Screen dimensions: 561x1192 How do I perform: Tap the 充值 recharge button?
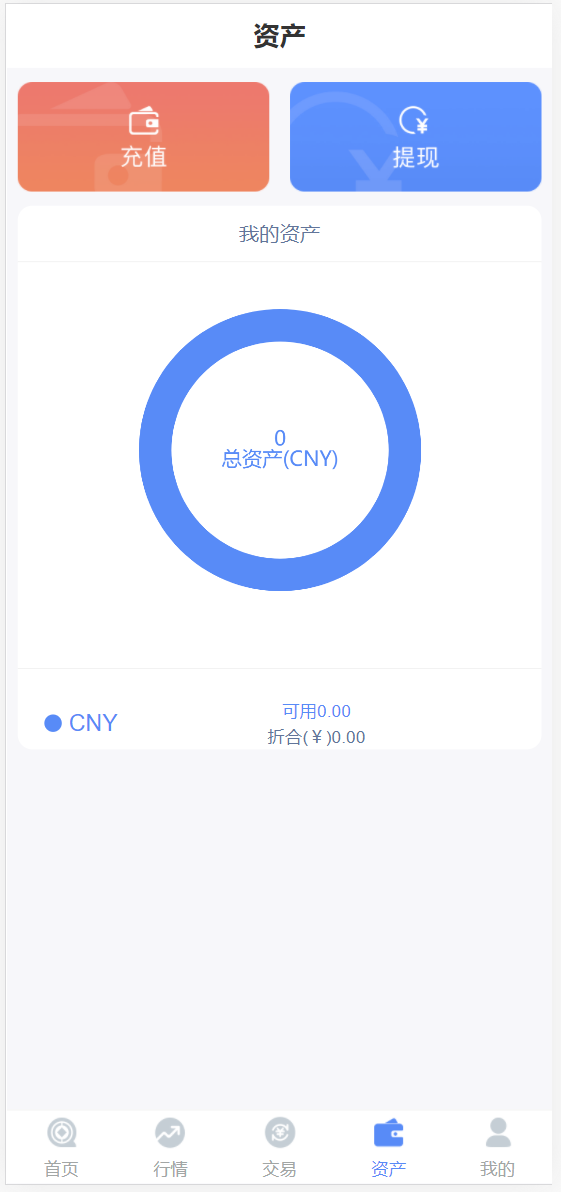[x=144, y=137]
